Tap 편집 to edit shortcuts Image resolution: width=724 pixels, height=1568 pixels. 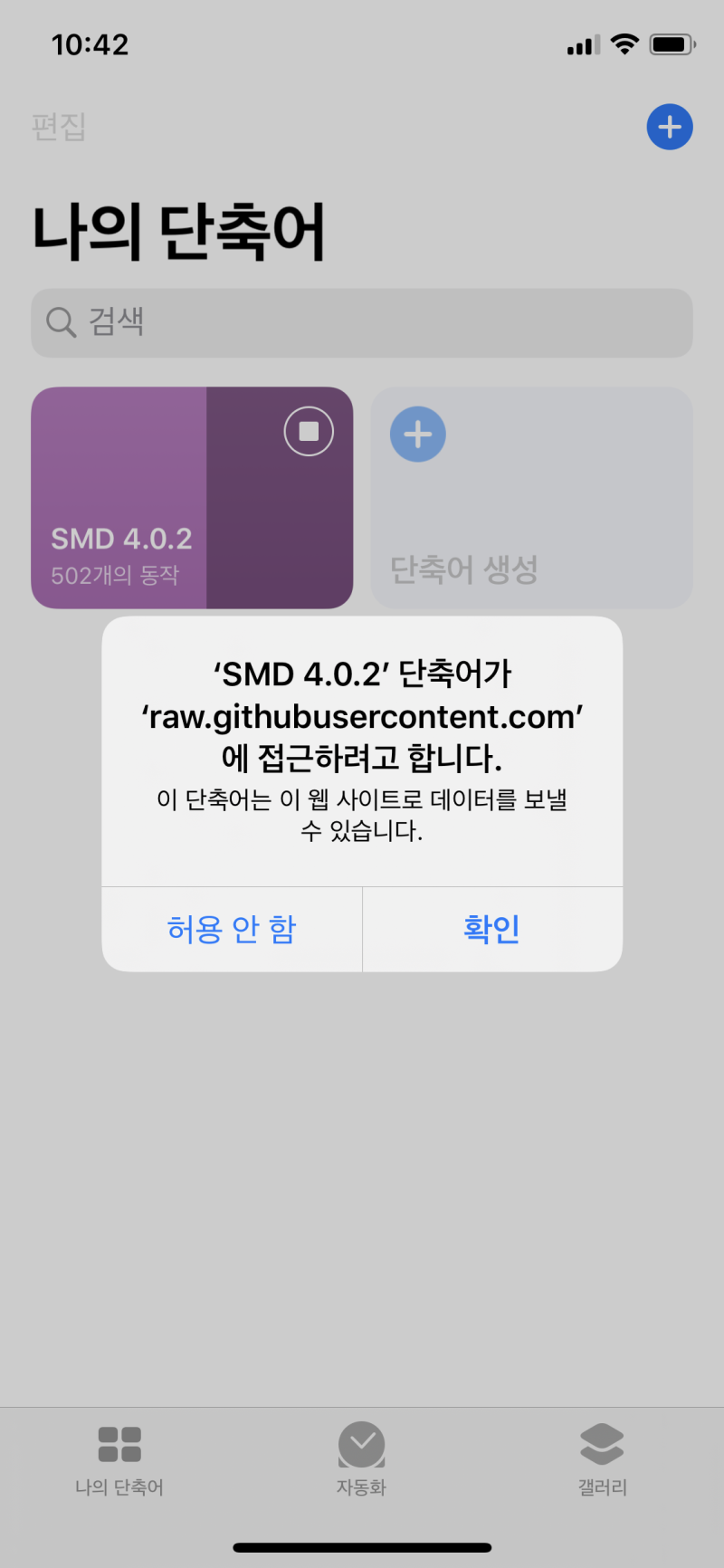(59, 127)
